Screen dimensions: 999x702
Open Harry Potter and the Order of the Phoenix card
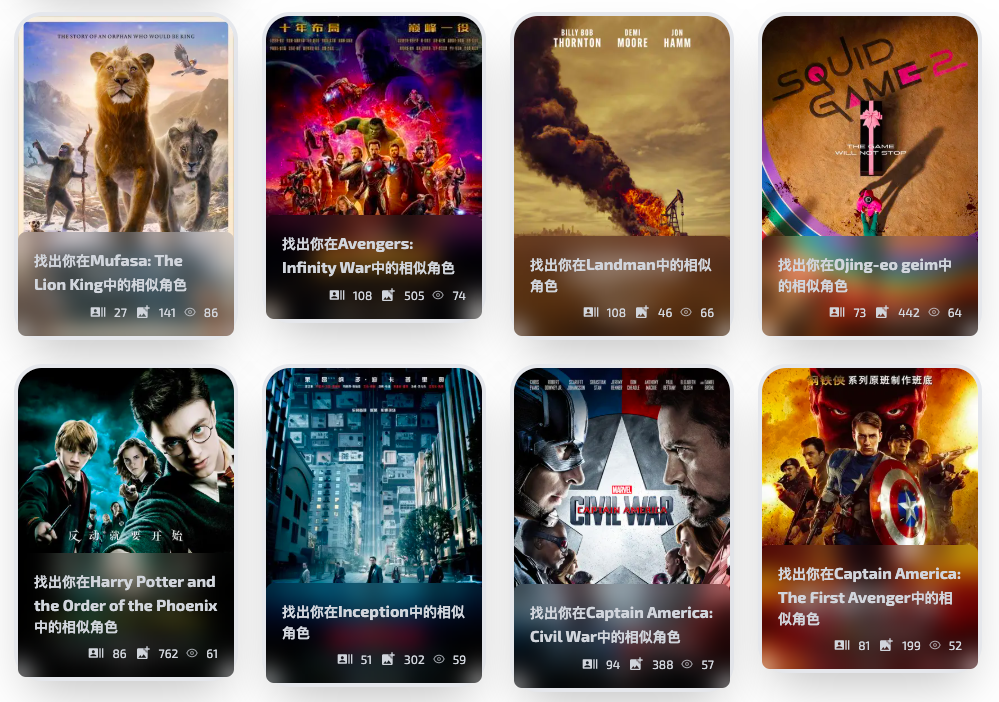coord(126,465)
